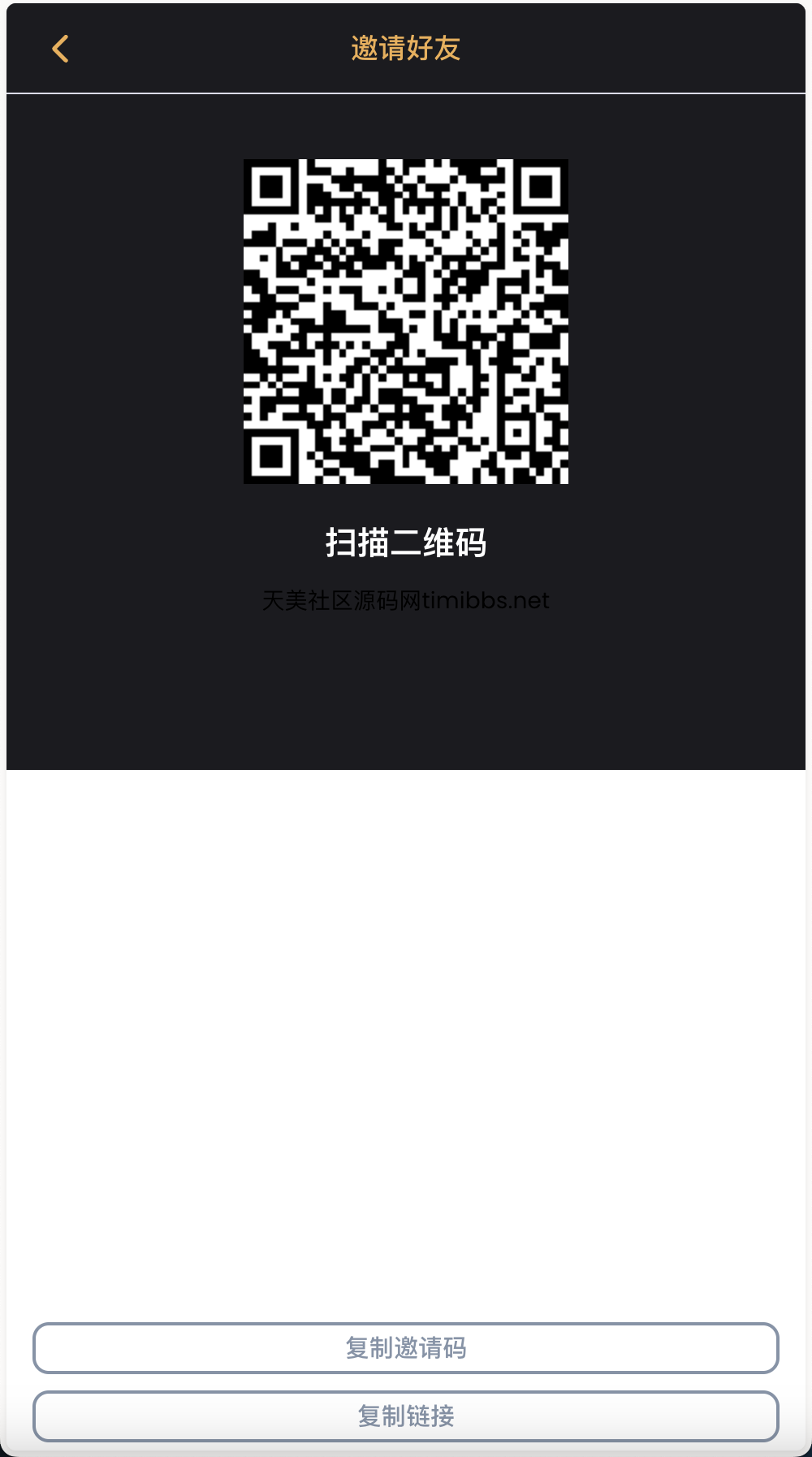Click the QR code to enlarge it
812x1457 pixels.
[x=406, y=322]
